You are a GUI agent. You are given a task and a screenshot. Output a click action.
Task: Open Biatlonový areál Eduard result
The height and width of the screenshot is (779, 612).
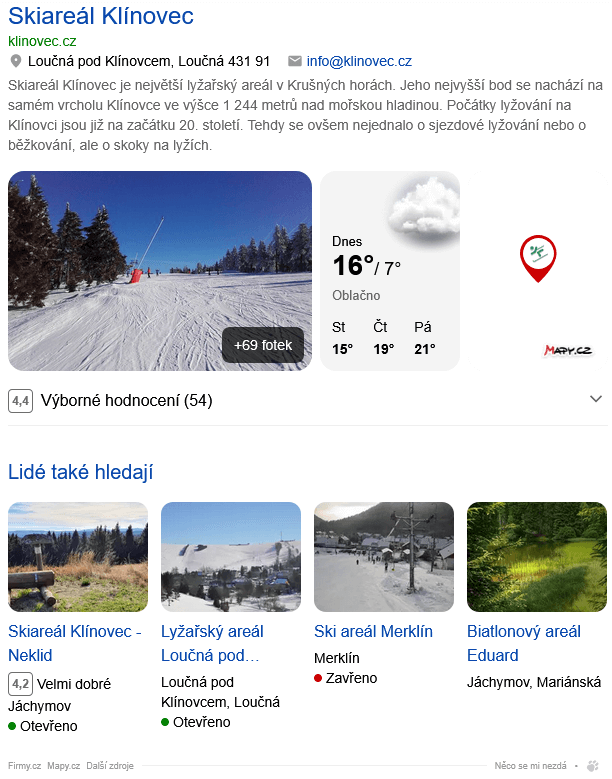point(523,643)
